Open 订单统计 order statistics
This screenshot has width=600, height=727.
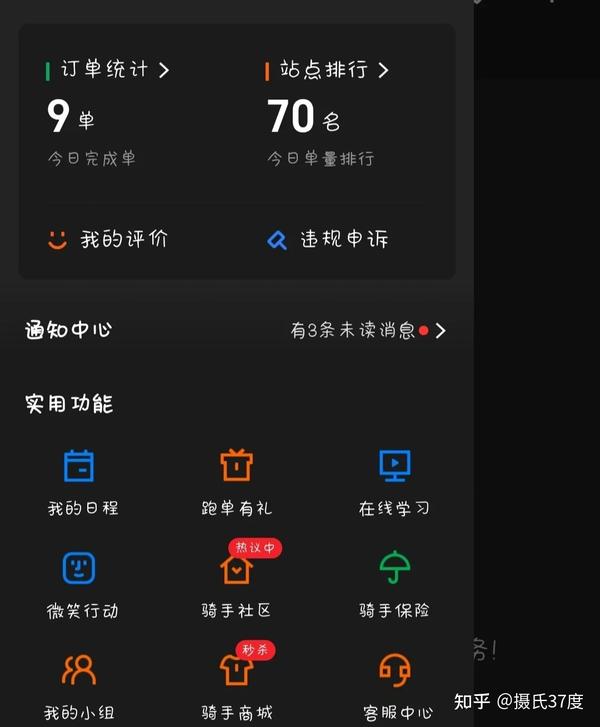pyautogui.click(x=108, y=70)
